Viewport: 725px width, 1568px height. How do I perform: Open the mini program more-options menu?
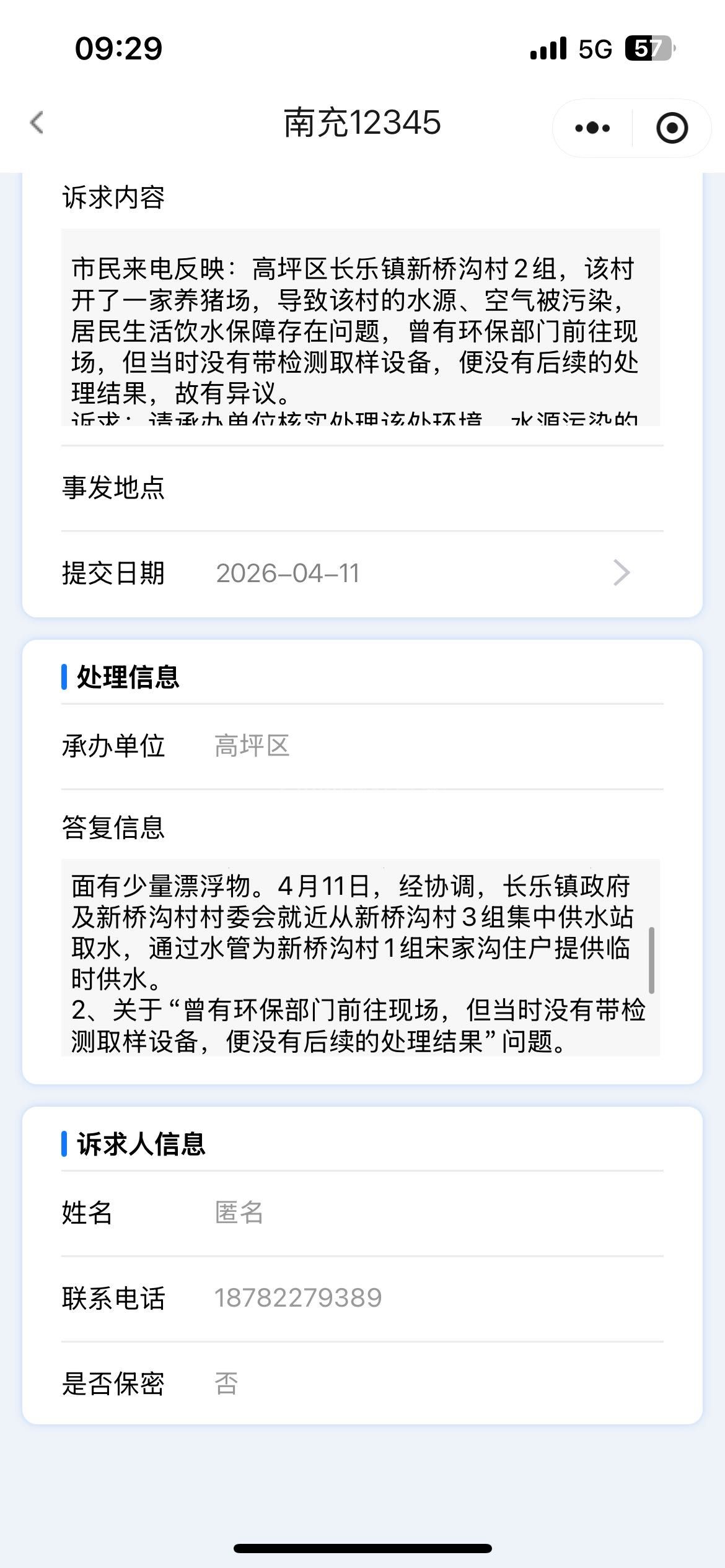click(x=592, y=128)
